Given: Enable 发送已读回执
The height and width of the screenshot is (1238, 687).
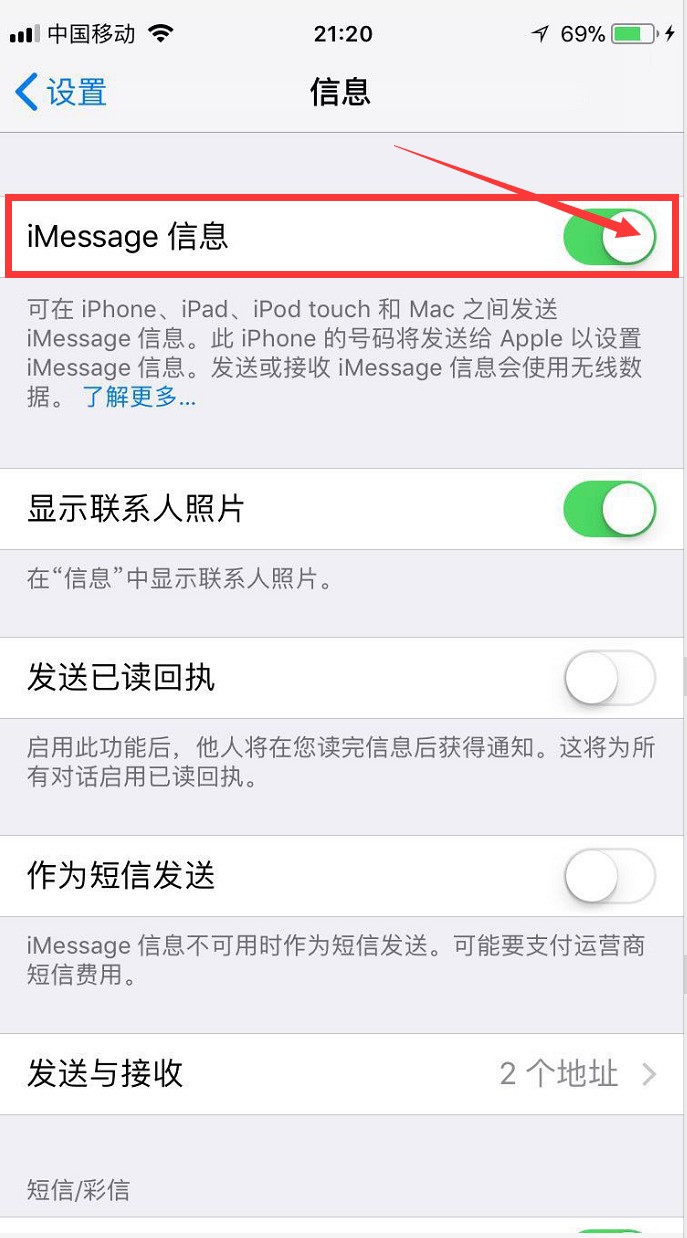Looking at the screenshot, I should tap(609, 679).
